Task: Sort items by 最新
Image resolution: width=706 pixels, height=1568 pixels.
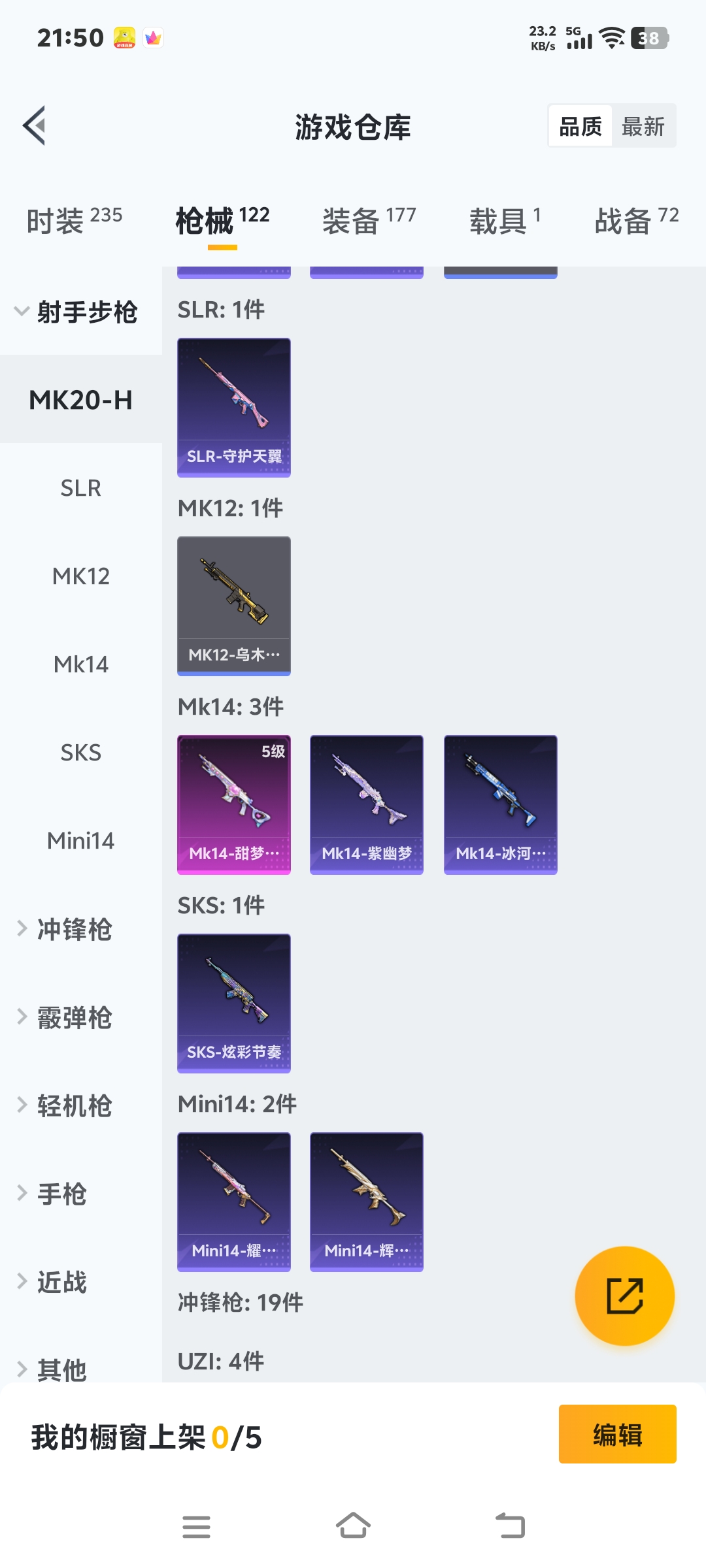Action: coord(643,126)
